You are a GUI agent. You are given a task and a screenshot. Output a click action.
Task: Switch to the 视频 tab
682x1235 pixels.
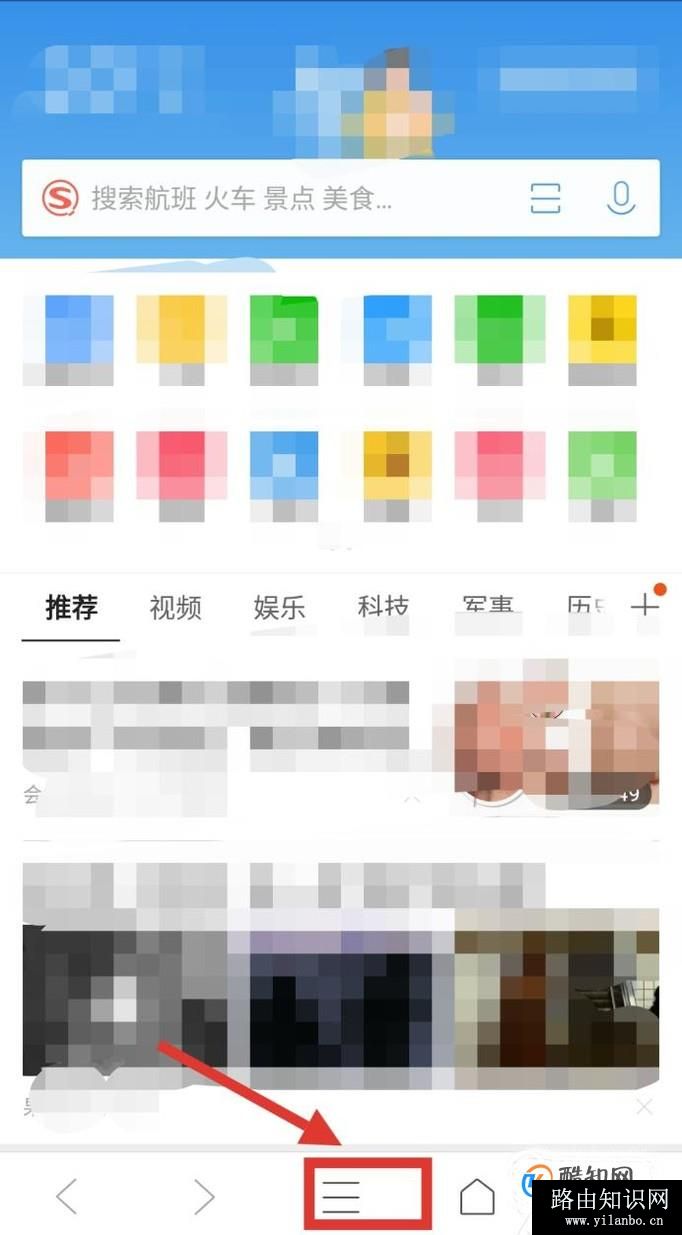(176, 607)
